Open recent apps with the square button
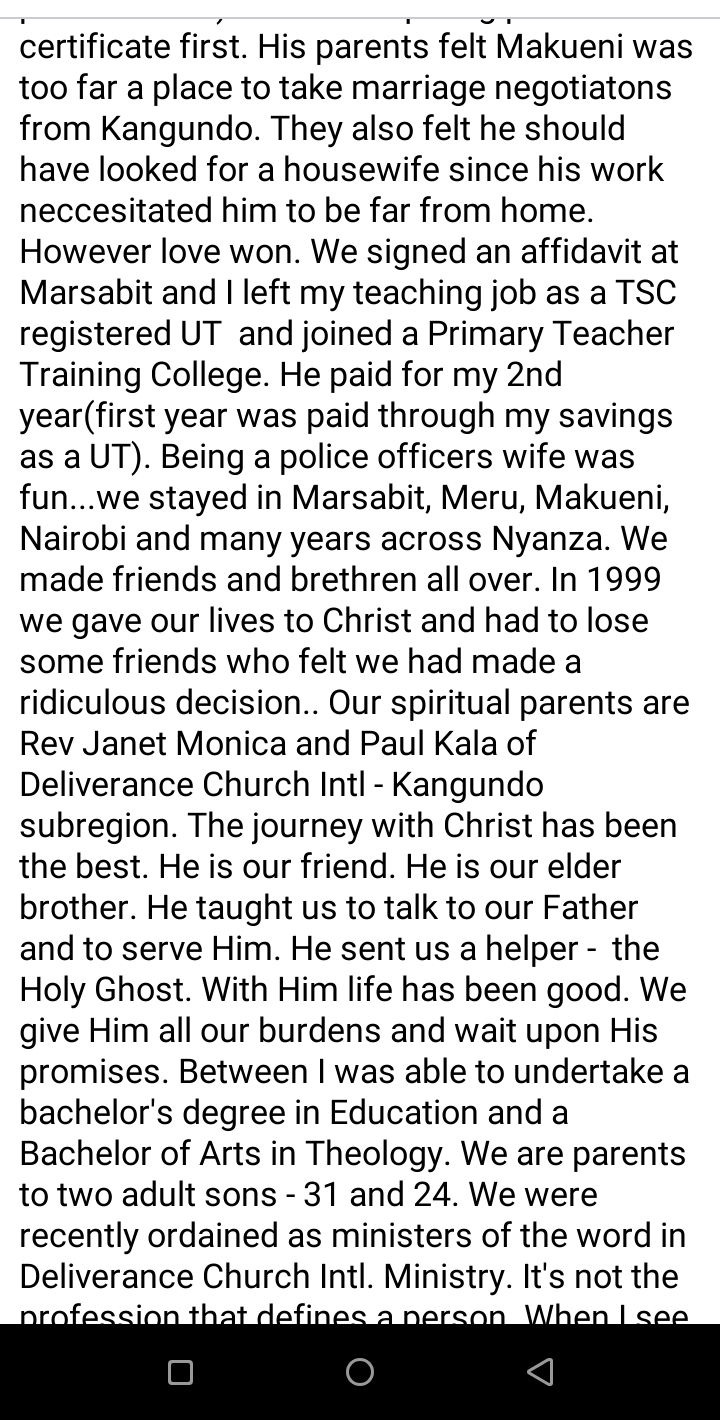This screenshot has width=720, height=1420. (x=180, y=1372)
